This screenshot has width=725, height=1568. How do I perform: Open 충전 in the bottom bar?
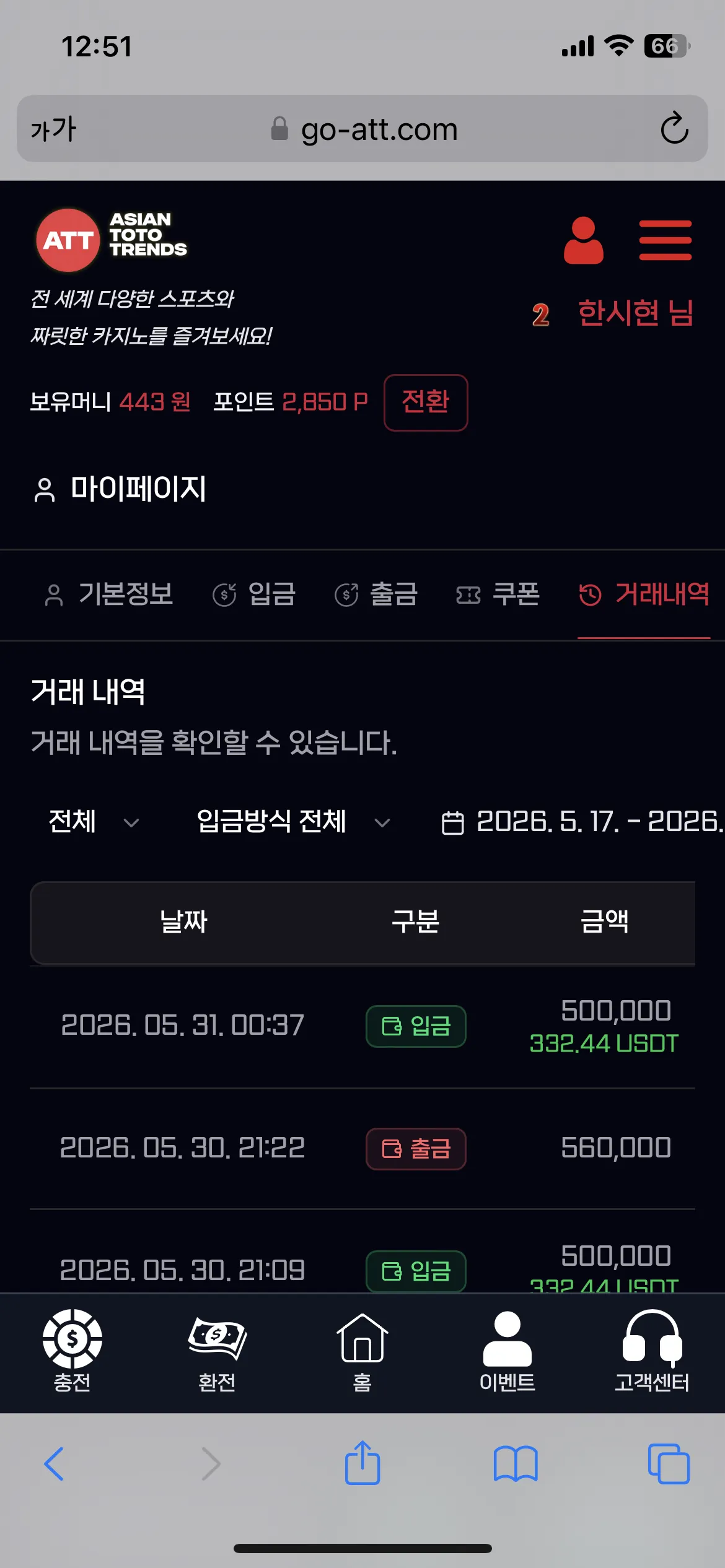pyautogui.click(x=72, y=1351)
